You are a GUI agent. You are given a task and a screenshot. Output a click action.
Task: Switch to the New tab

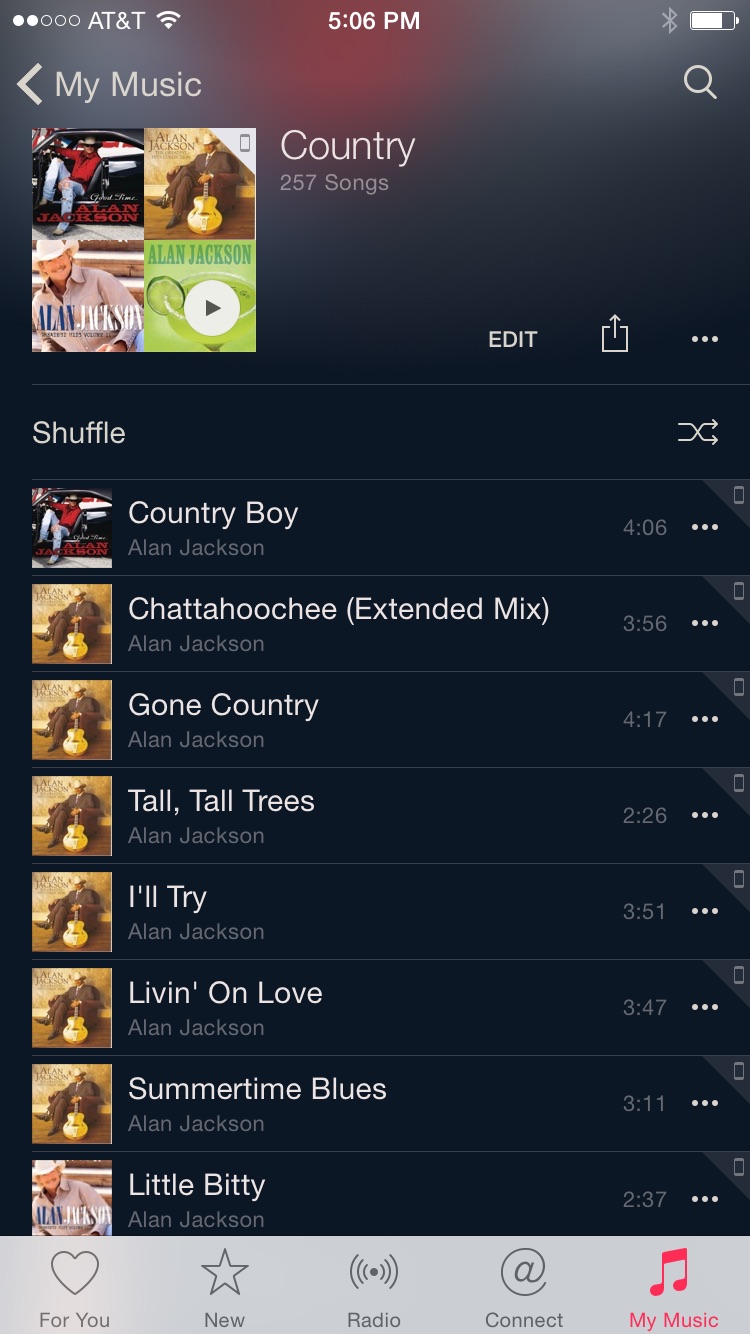pyautogui.click(x=224, y=1288)
